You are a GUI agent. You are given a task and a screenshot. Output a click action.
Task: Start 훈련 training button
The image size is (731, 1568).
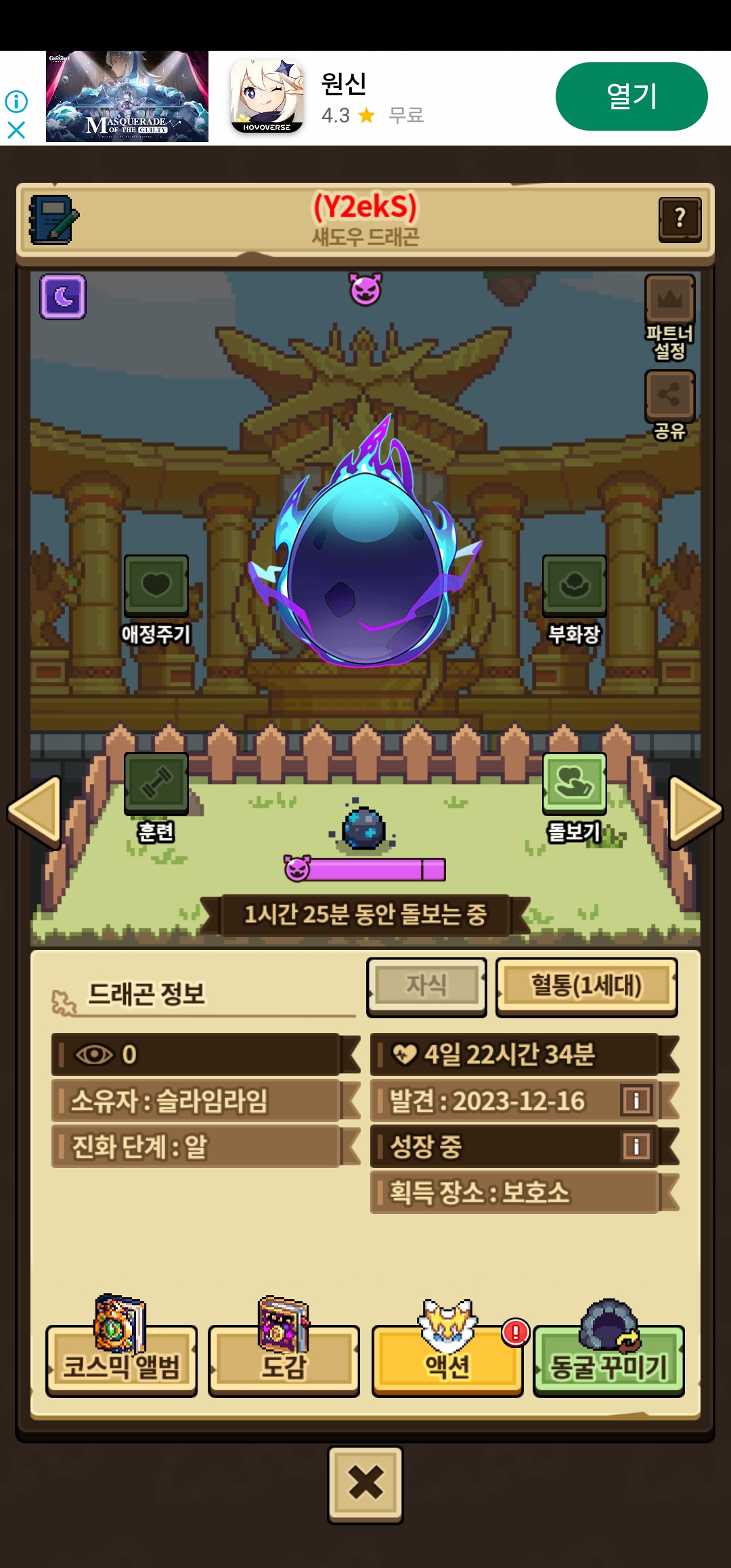(x=156, y=783)
